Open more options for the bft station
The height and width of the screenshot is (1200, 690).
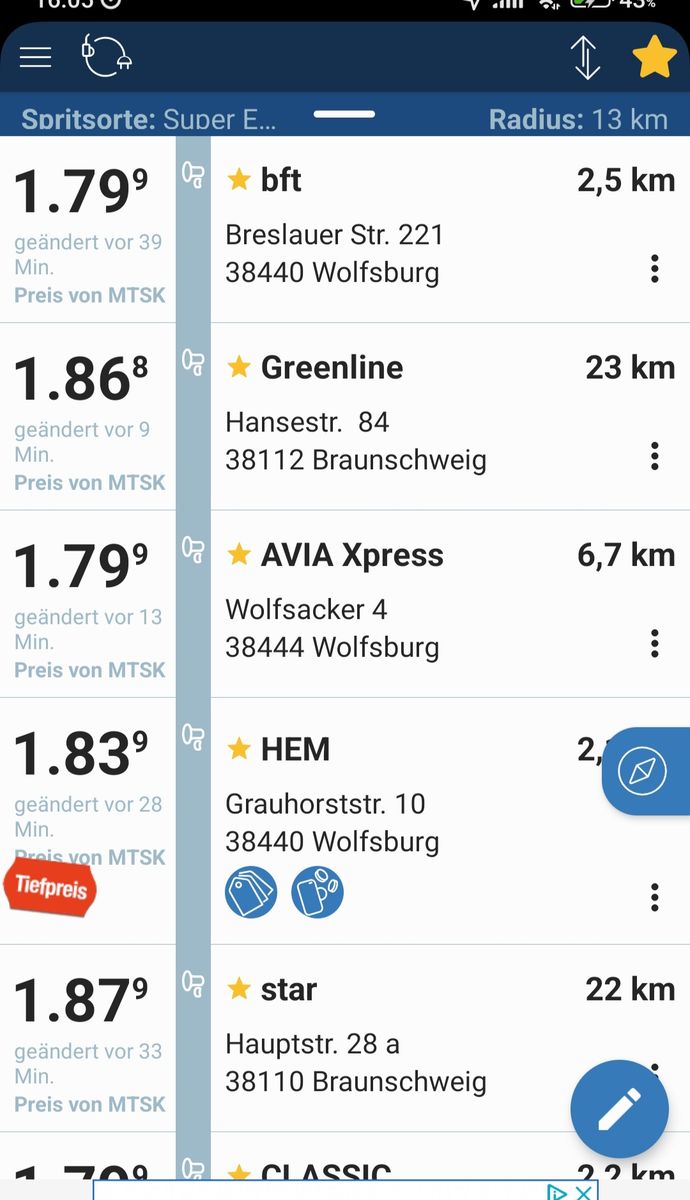tap(655, 268)
